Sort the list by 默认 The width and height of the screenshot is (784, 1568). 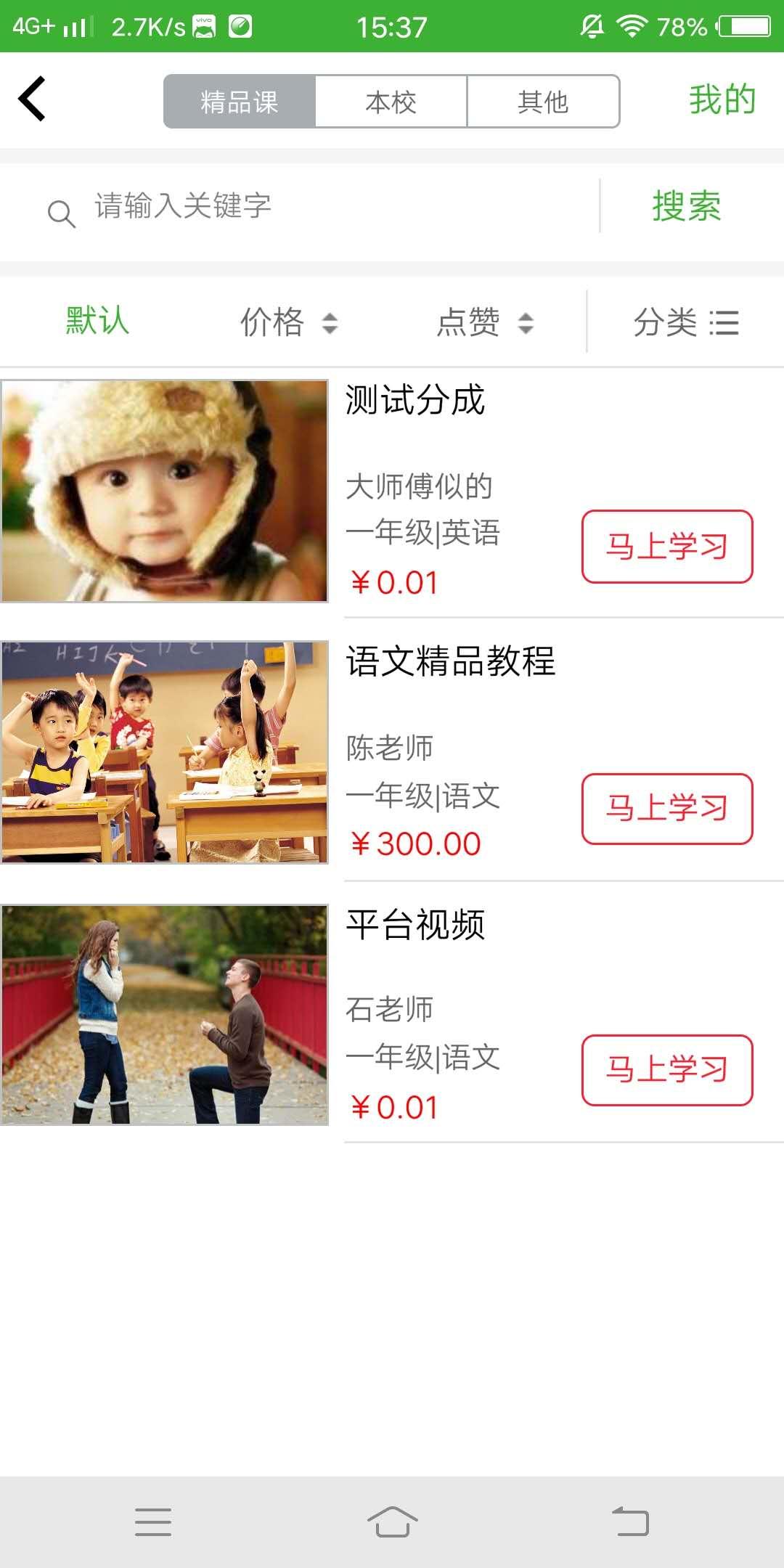97,321
